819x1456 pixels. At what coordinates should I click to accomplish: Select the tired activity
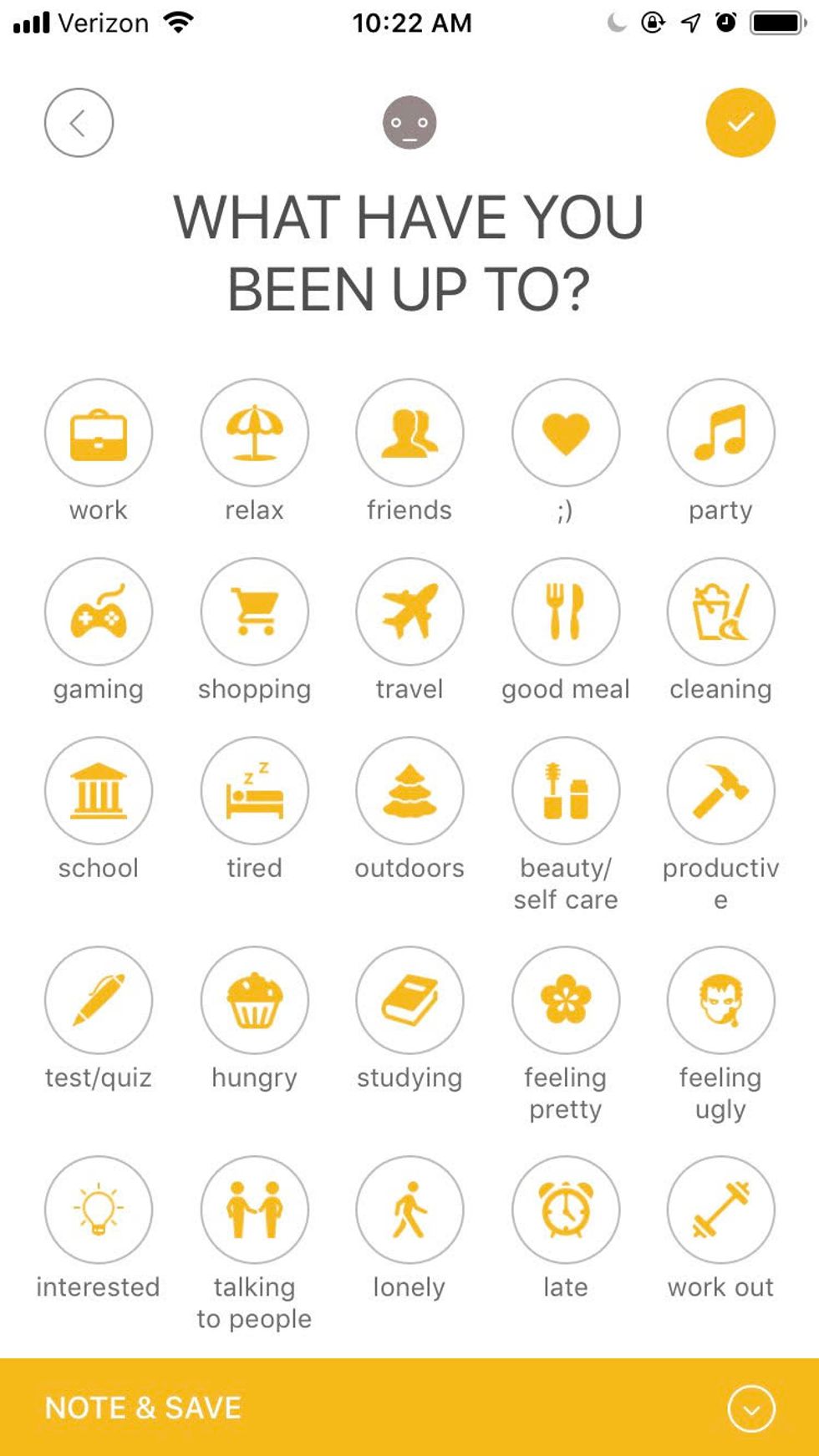pyautogui.click(x=254, y=790)
